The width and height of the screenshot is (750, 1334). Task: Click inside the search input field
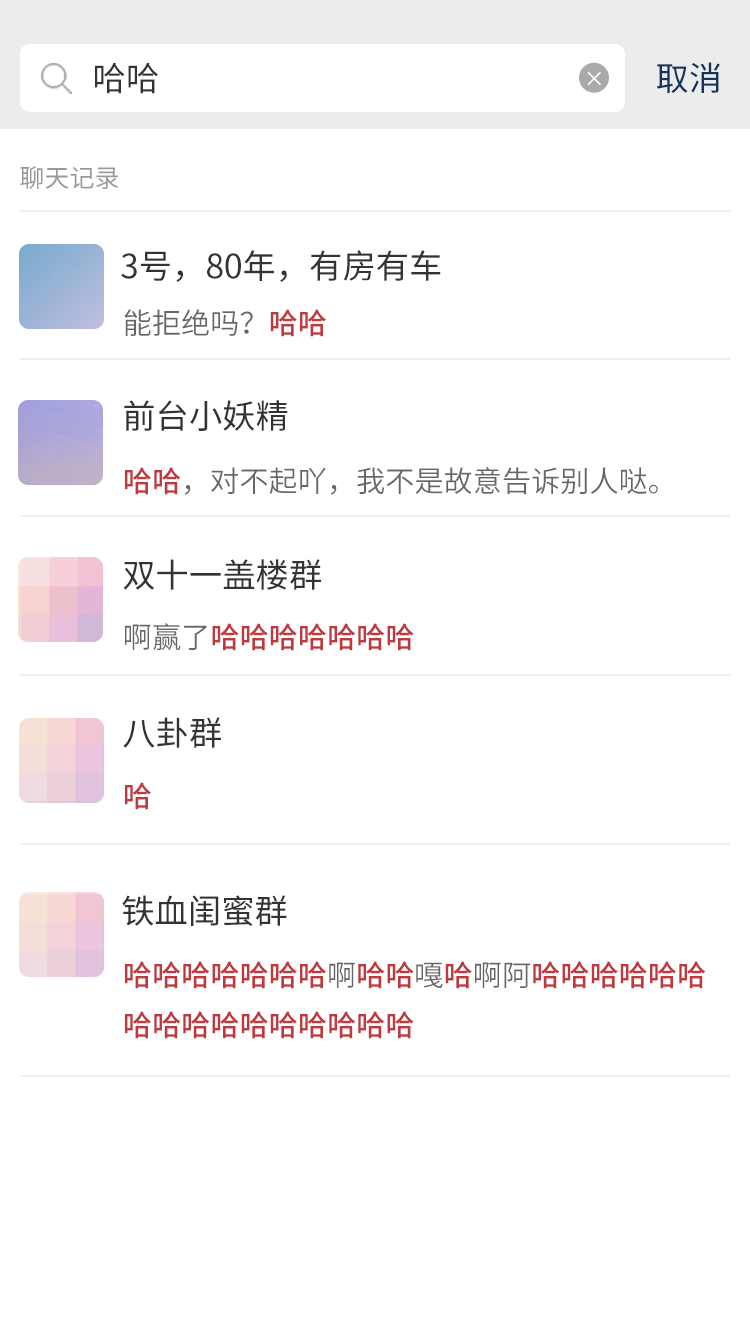(x=300, y=77)
